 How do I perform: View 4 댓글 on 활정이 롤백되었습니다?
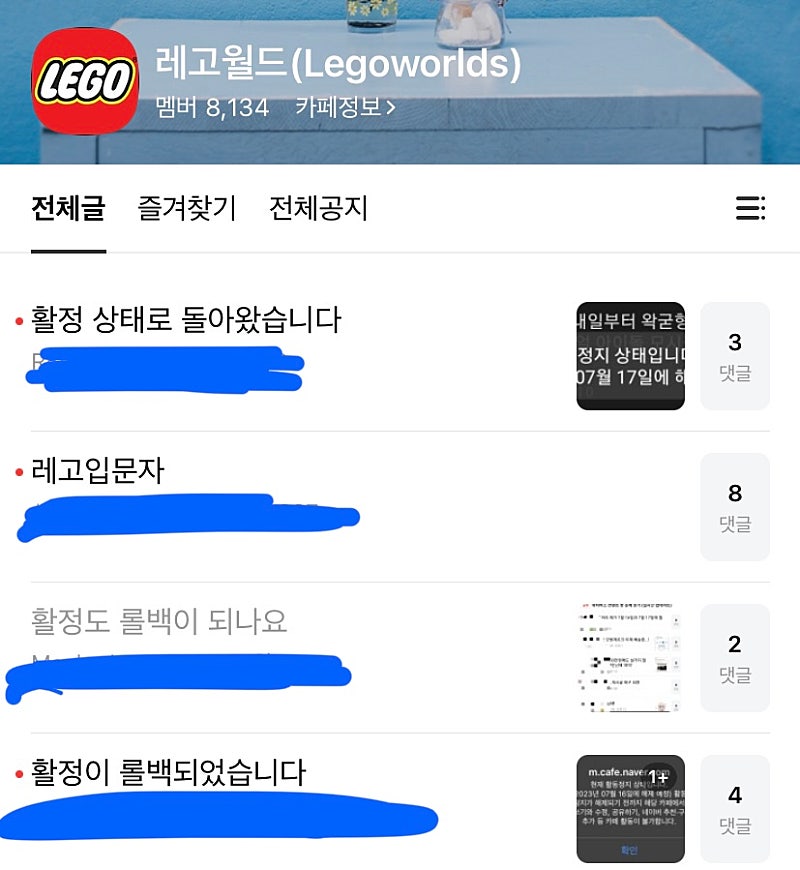735,809
